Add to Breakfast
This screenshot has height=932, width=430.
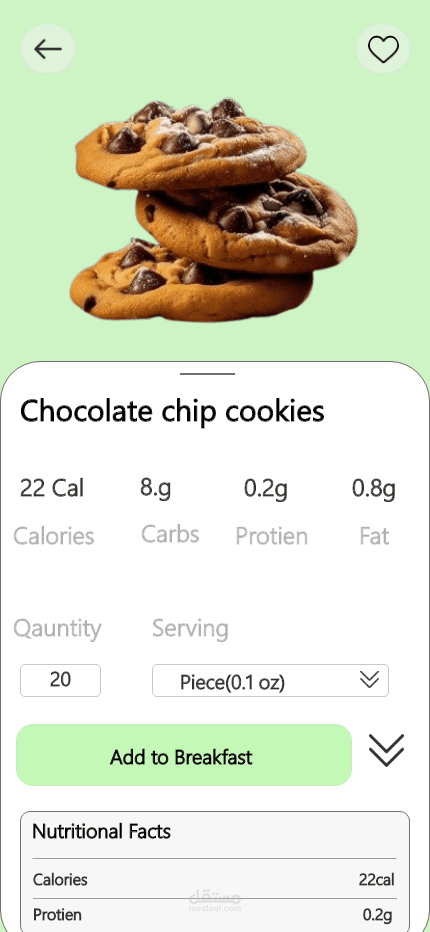[x=184, y=755]
